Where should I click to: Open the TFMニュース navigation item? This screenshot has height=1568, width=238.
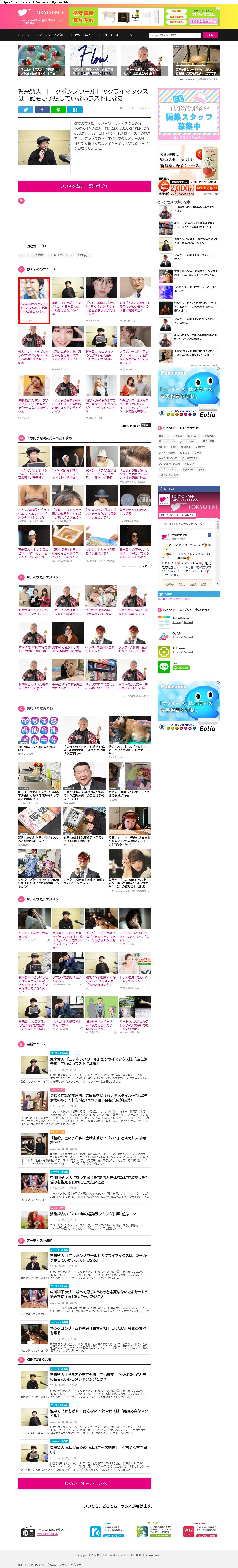[110, 35]
